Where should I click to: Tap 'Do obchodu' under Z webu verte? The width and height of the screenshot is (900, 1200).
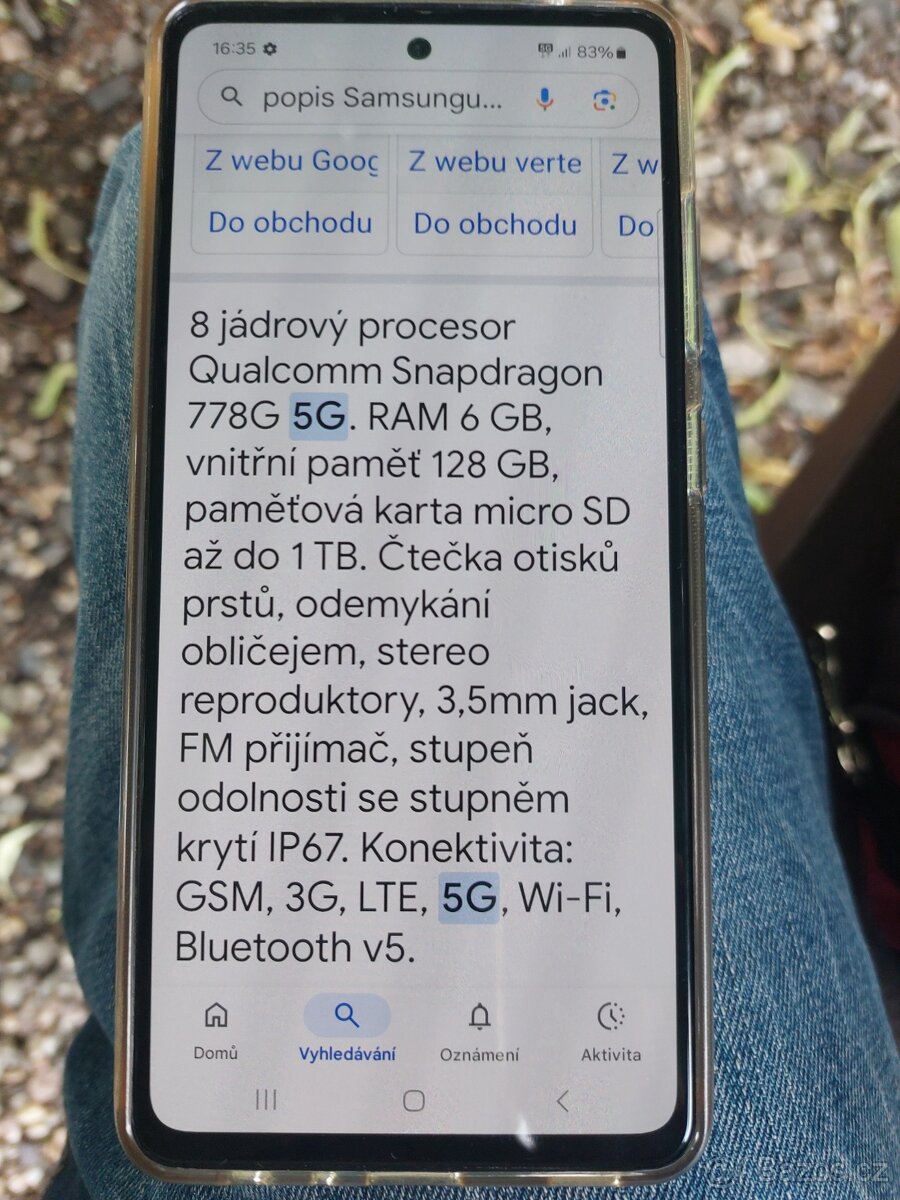tap(495, 224)
